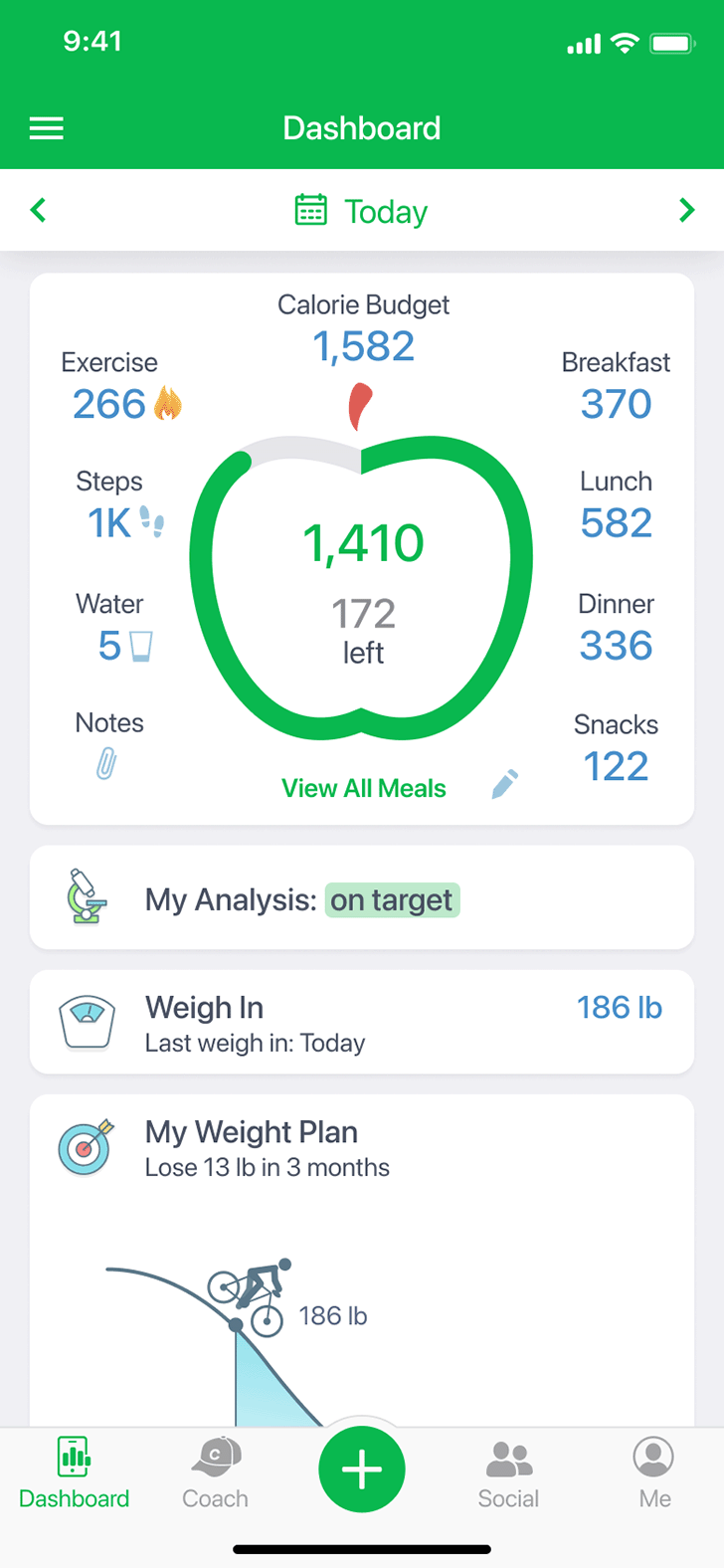Switch to the Coach tab
Screen dimensions: 724x1568
pos(215,1472)
